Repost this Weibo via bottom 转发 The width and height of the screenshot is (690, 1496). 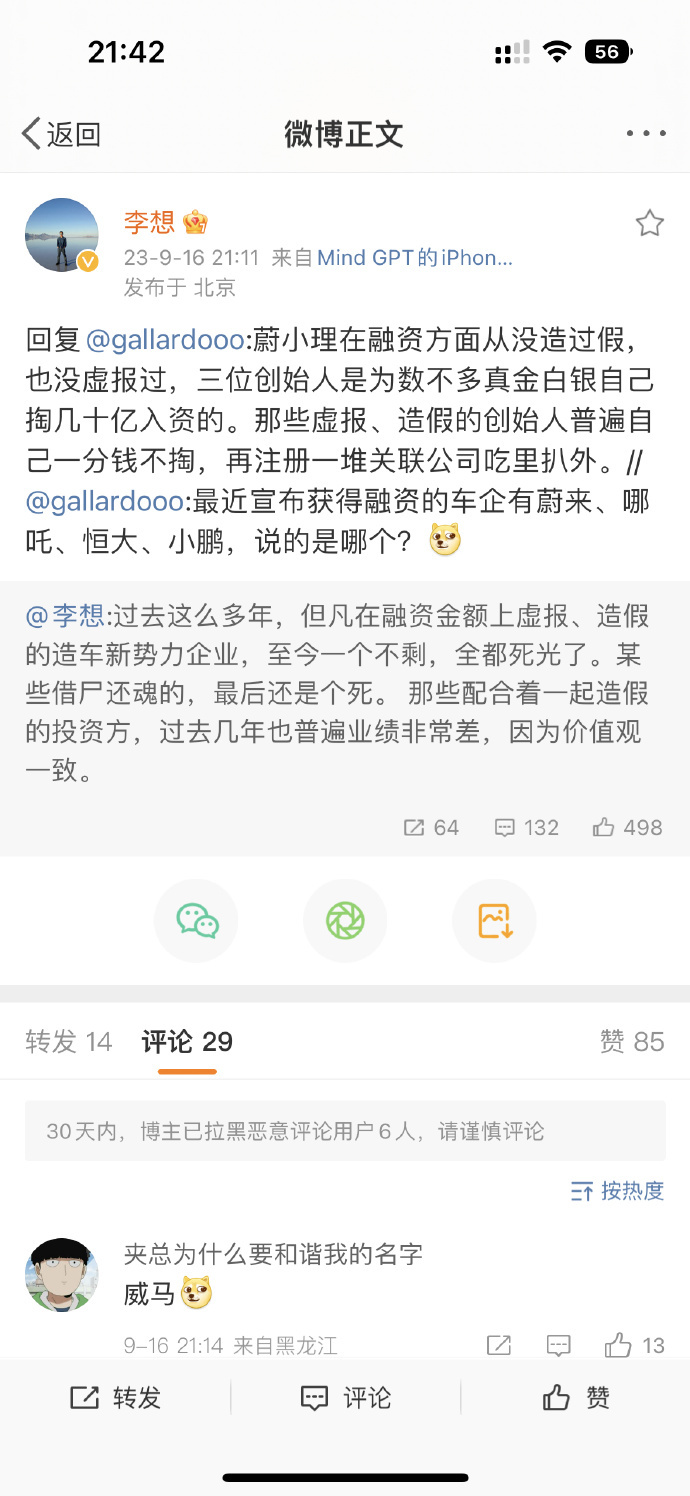tap(116, 1398)
